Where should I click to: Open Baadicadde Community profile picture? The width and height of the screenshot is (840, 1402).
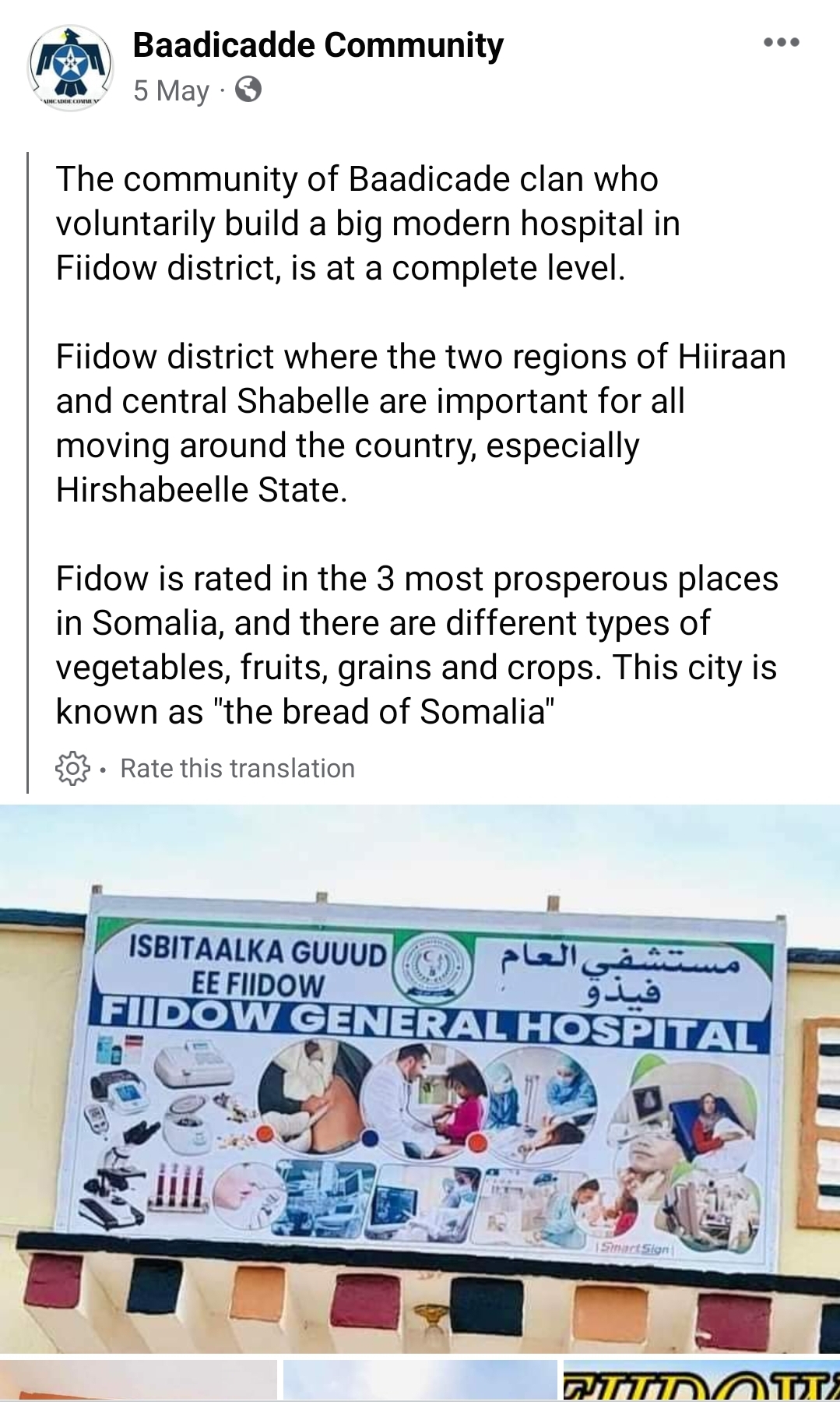point(70,69)
